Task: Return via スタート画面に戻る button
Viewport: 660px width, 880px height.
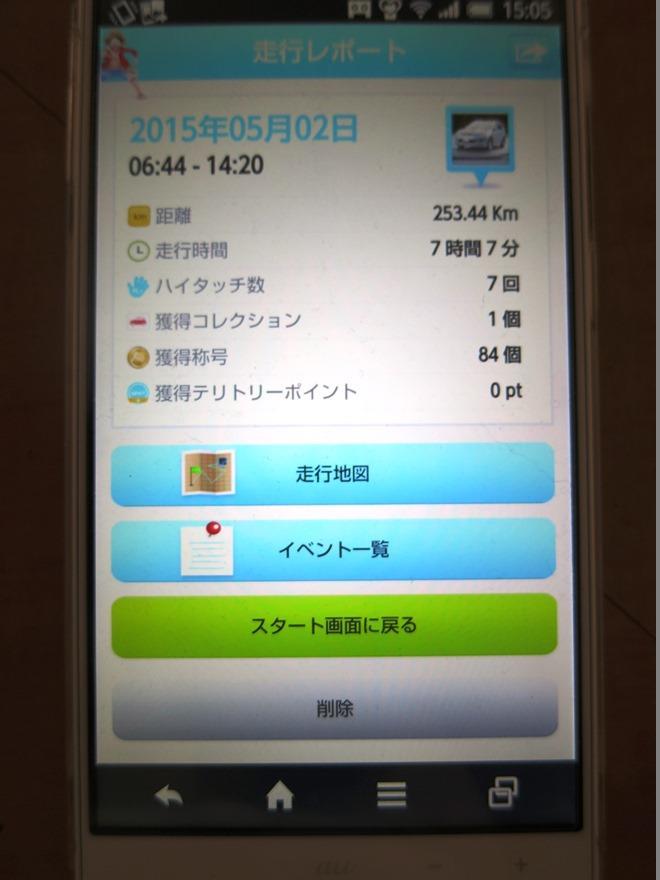Action: pos(332,626)
